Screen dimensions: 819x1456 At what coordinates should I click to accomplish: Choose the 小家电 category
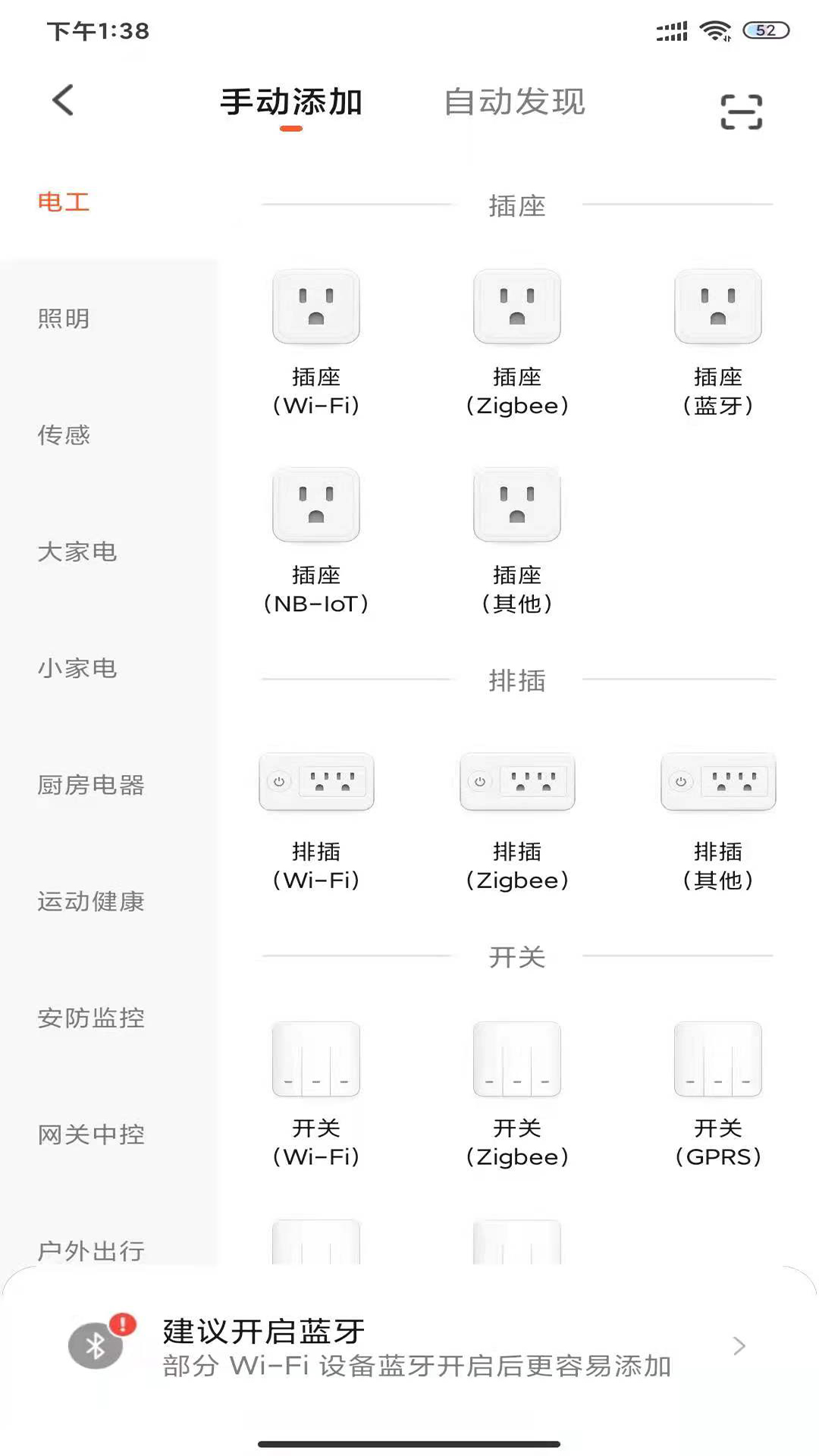(x=77, y=669)
